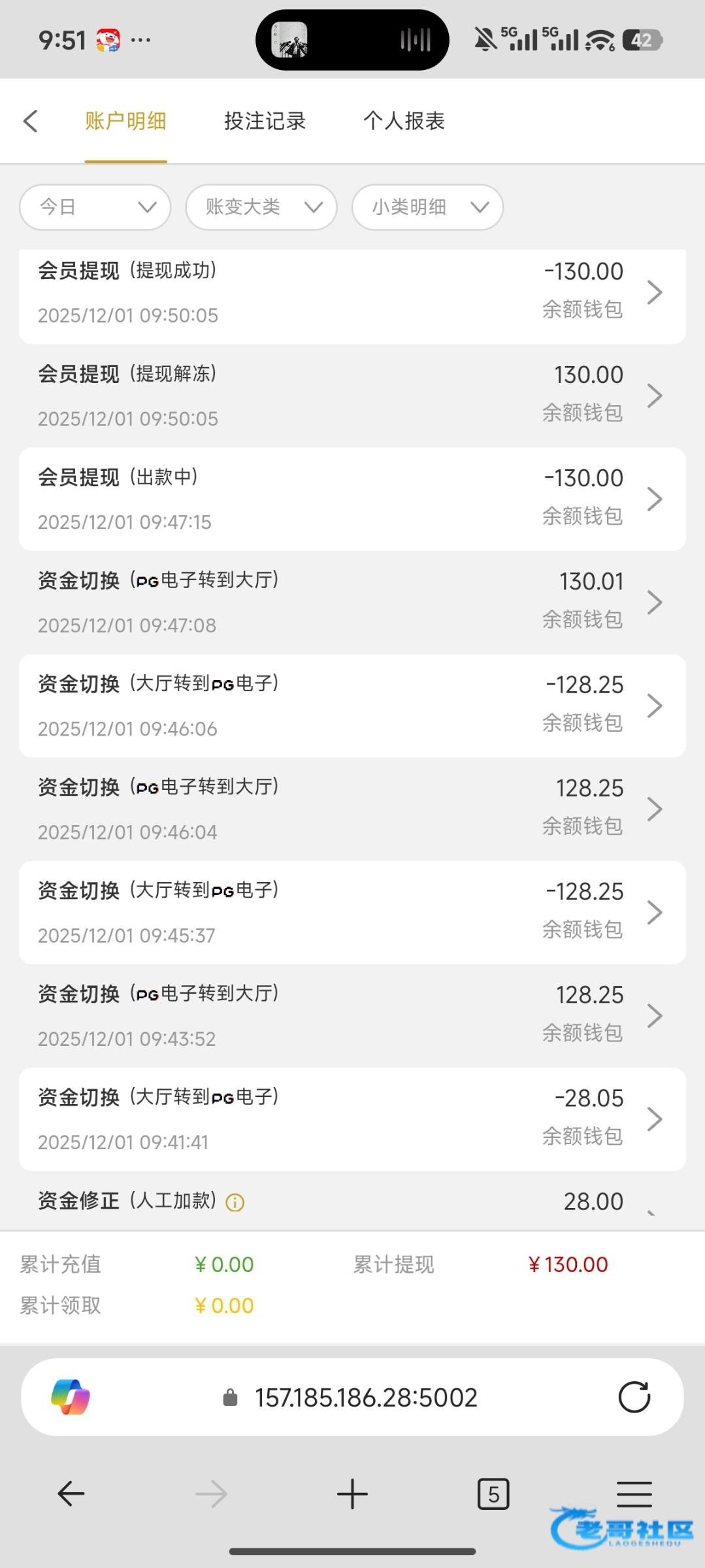Go back using the top-left arrow
705x1568 pixels.
[31, 121]
